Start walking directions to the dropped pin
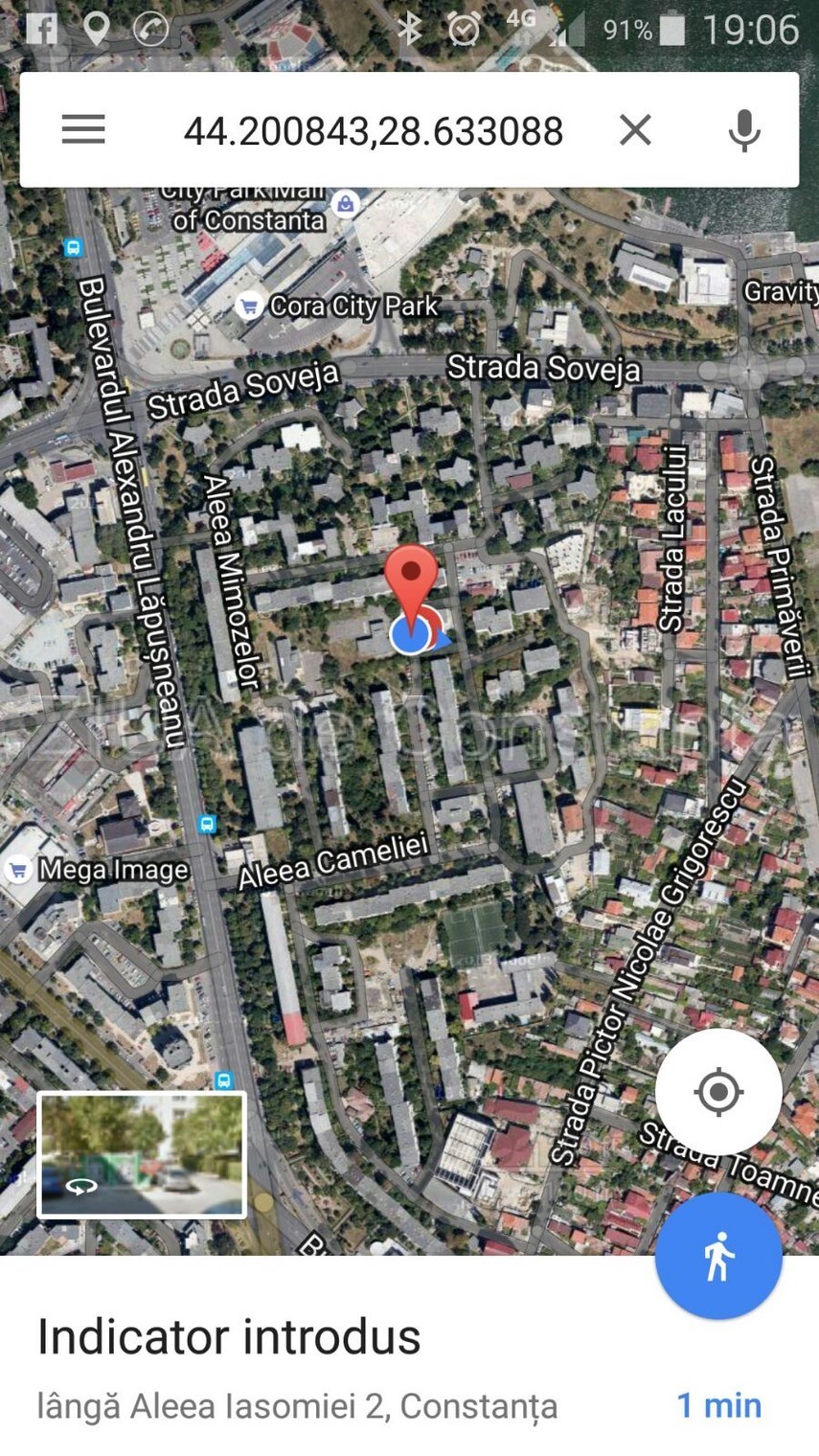This screenshot has width=819, height=1456. pyautogui.click(x=718, y=1255)
